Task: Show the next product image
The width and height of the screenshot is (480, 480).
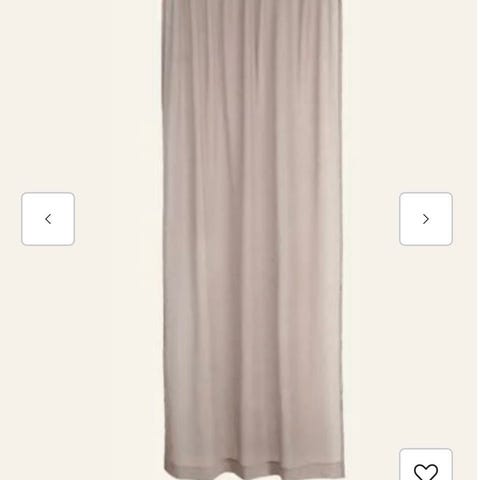Action: (x=426, y=219)
